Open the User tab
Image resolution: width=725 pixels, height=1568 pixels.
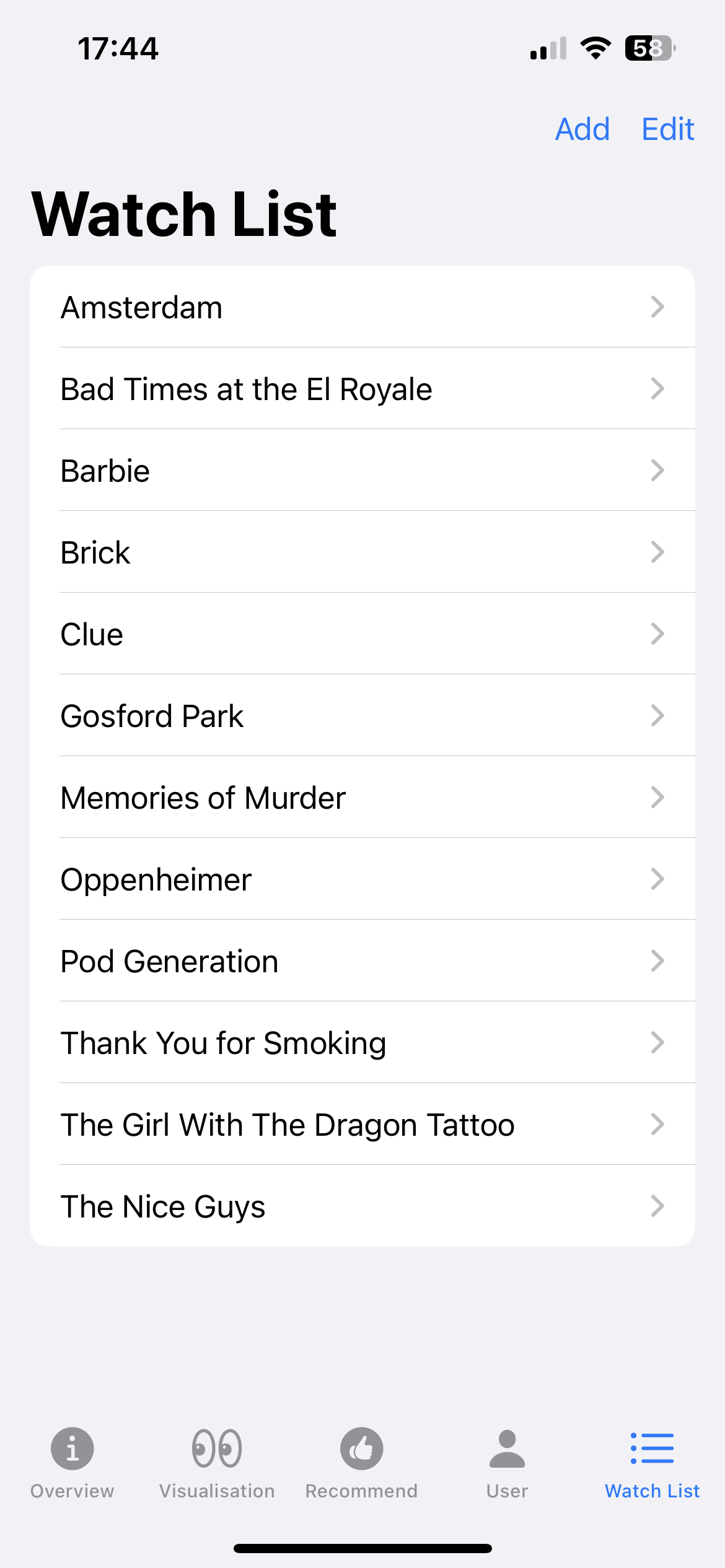coord(507,1464)
